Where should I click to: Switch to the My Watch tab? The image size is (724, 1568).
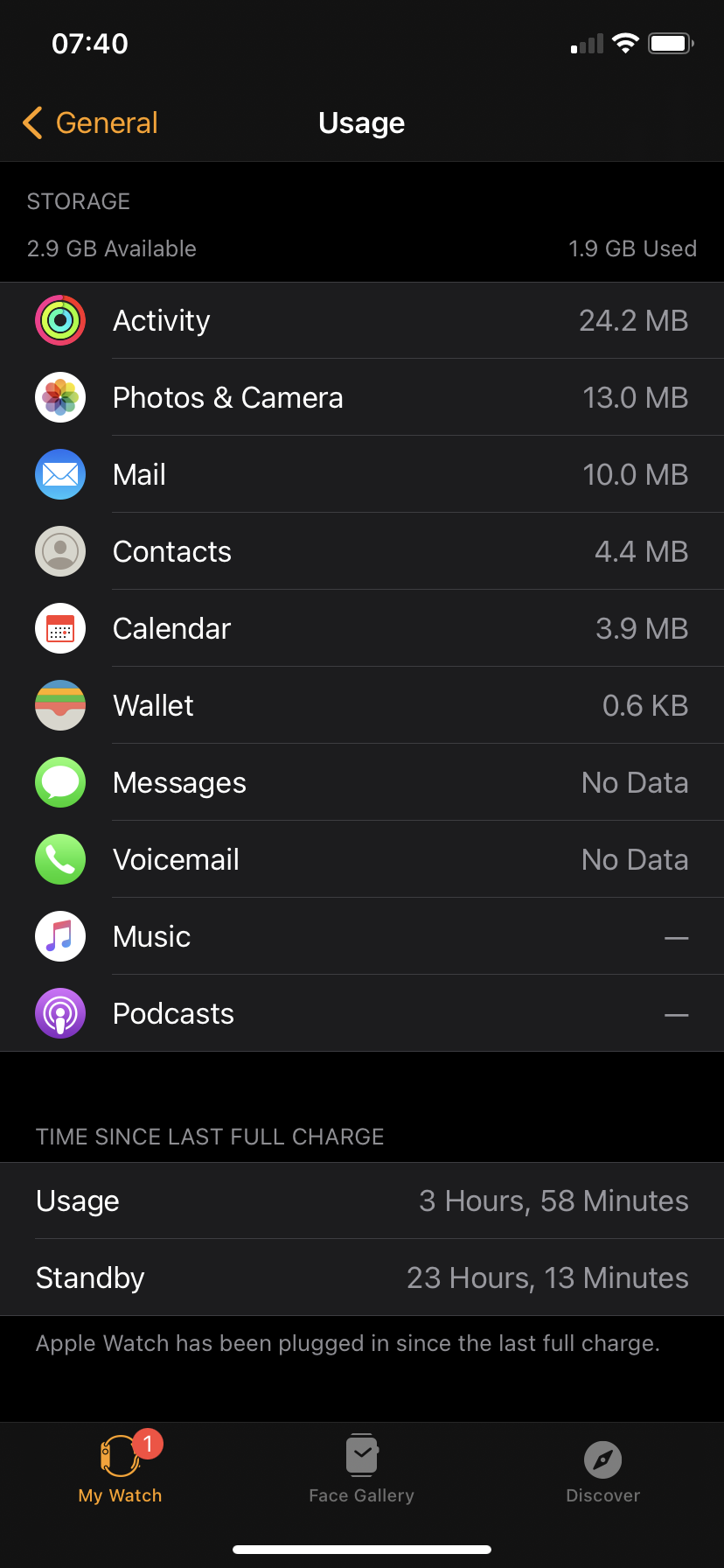point(121,1469)
